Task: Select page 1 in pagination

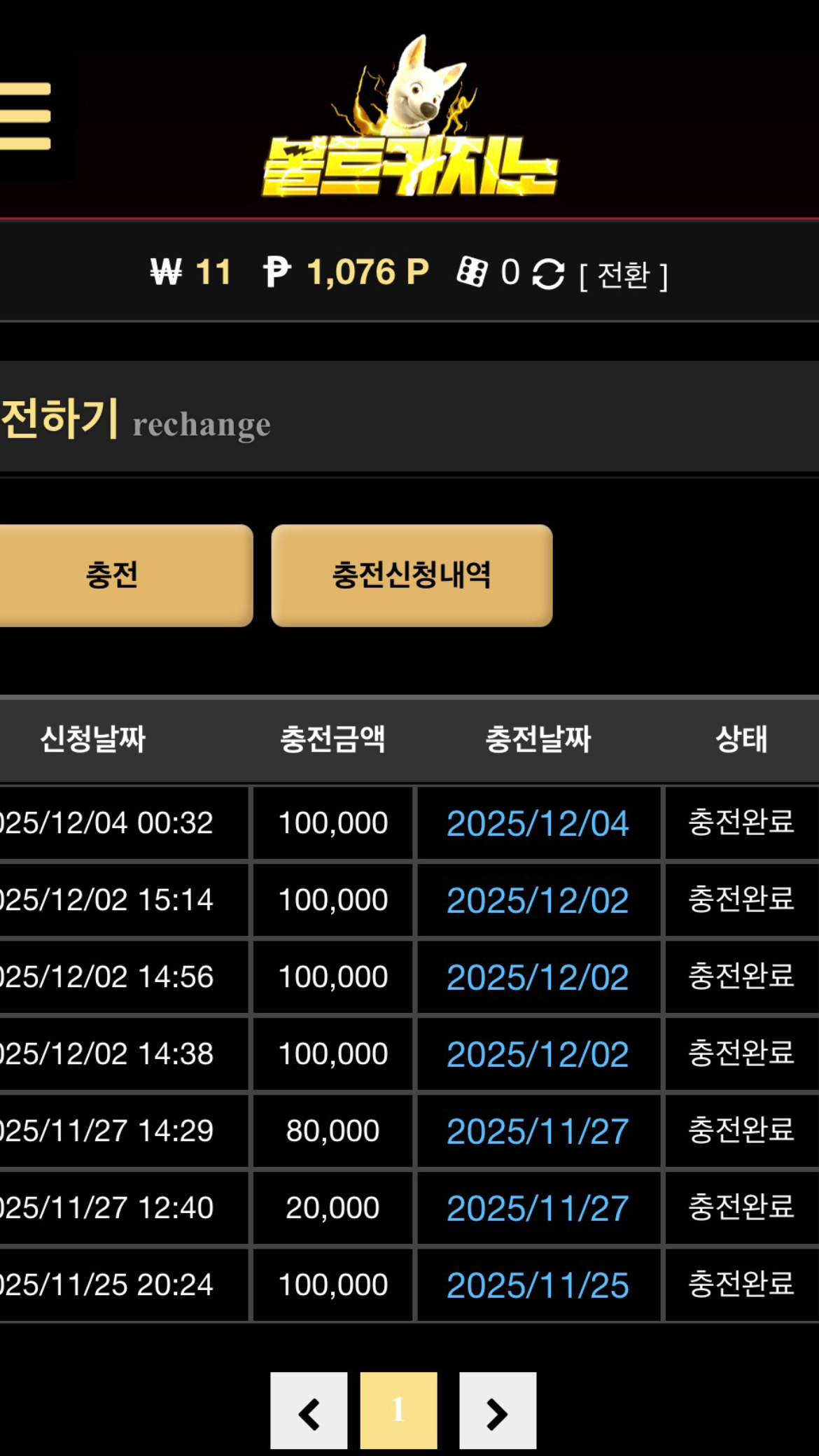Action: [398, 1410]
